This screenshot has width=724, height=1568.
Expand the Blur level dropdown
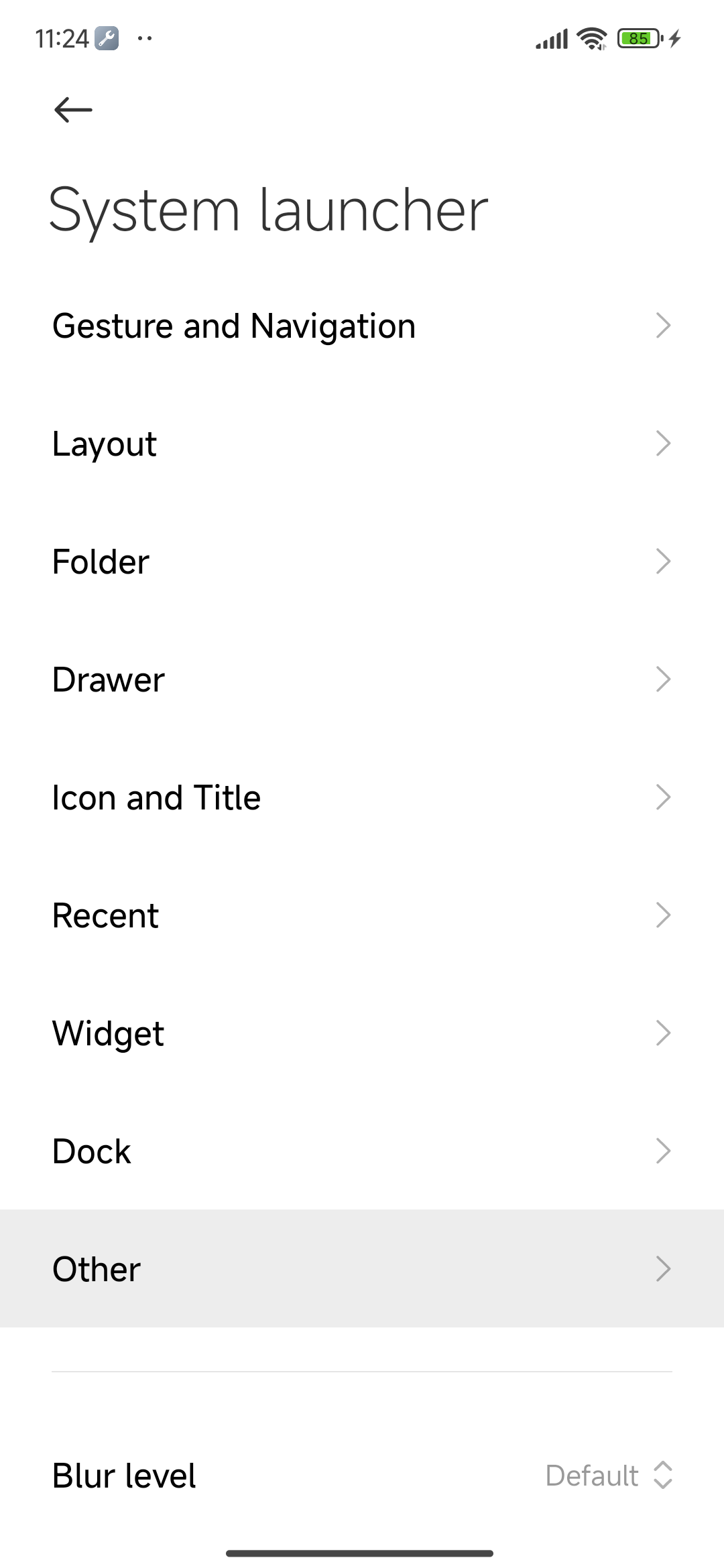607,1476
